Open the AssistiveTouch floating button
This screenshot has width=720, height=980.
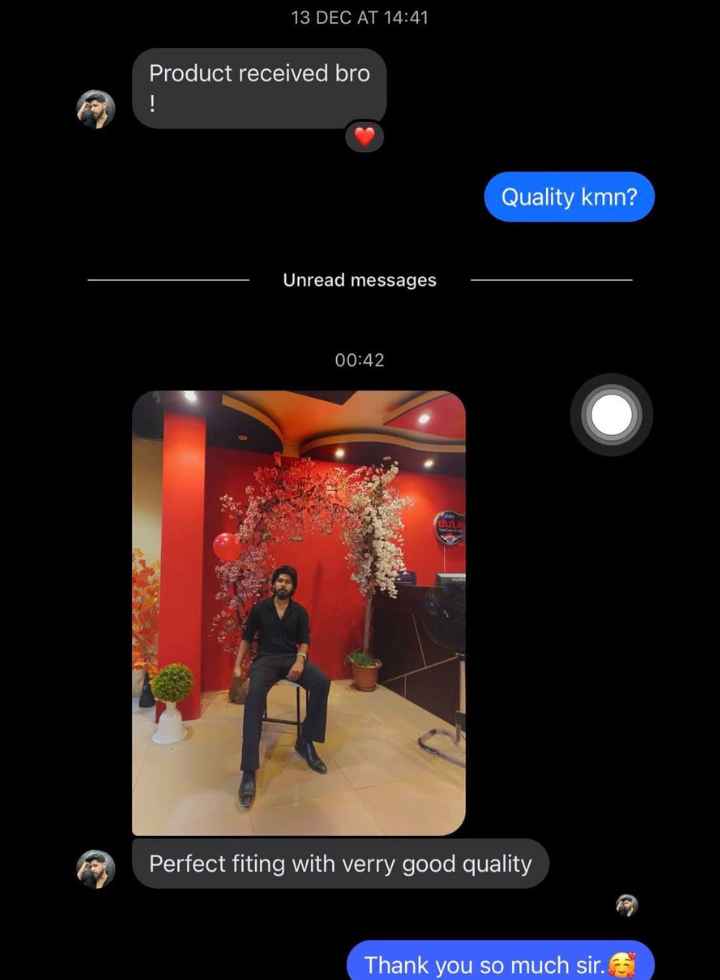pyautogui.click(x=611, y=414)
